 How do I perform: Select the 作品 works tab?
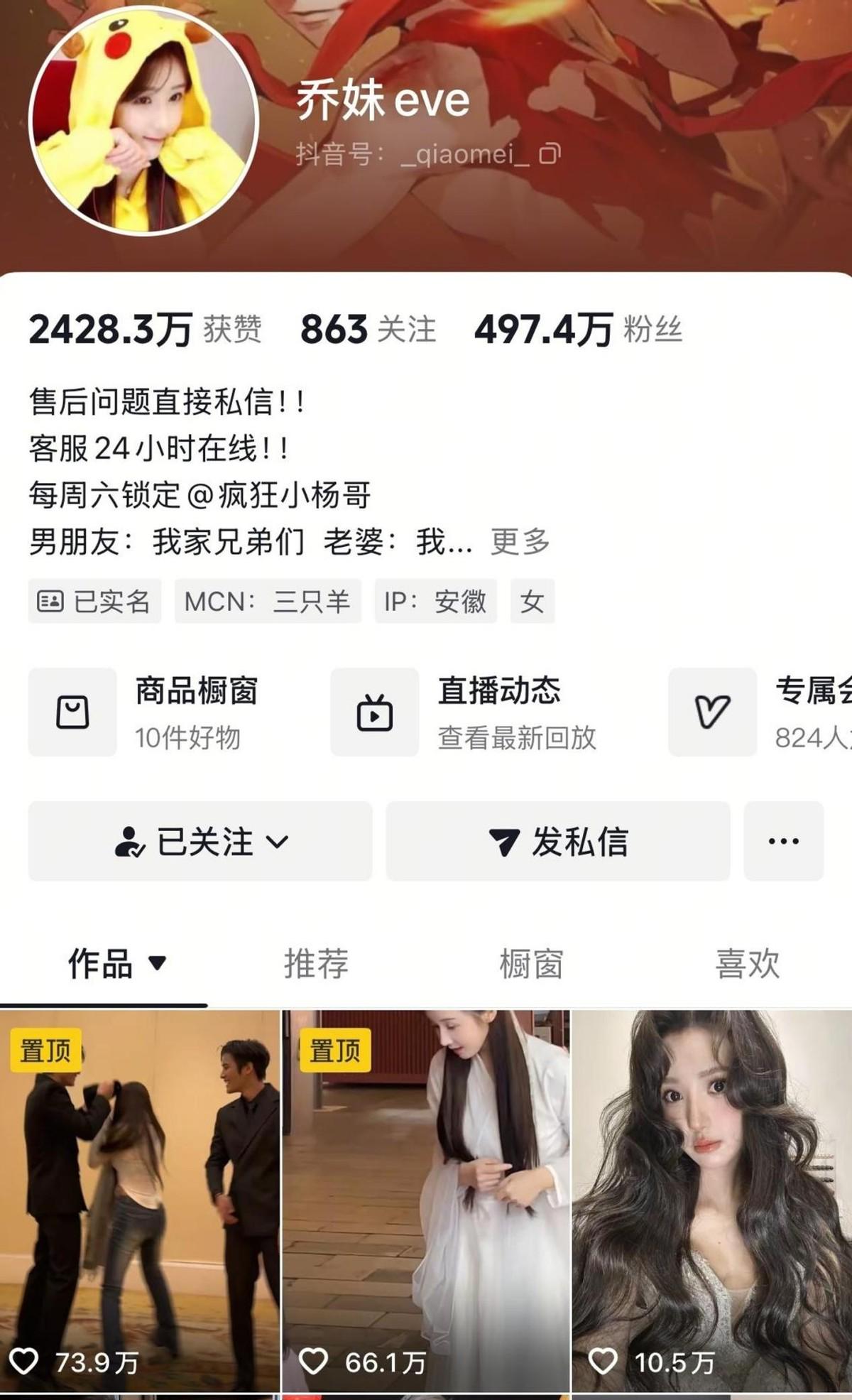pyautogui.click(x=116, y=964)
